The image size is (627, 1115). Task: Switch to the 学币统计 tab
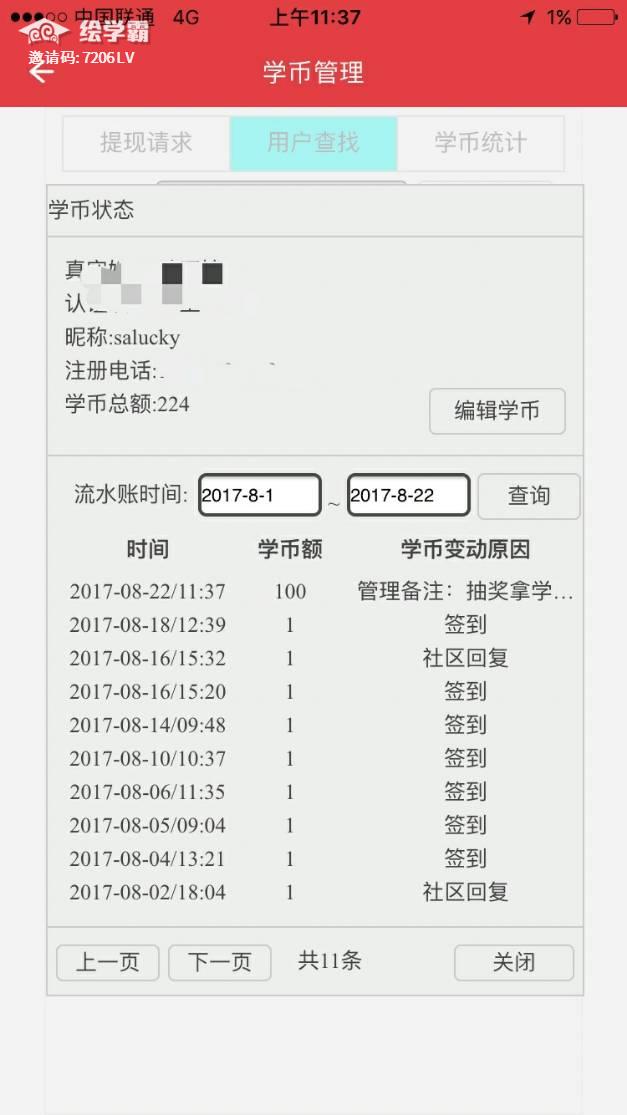(x=480, y=143)
